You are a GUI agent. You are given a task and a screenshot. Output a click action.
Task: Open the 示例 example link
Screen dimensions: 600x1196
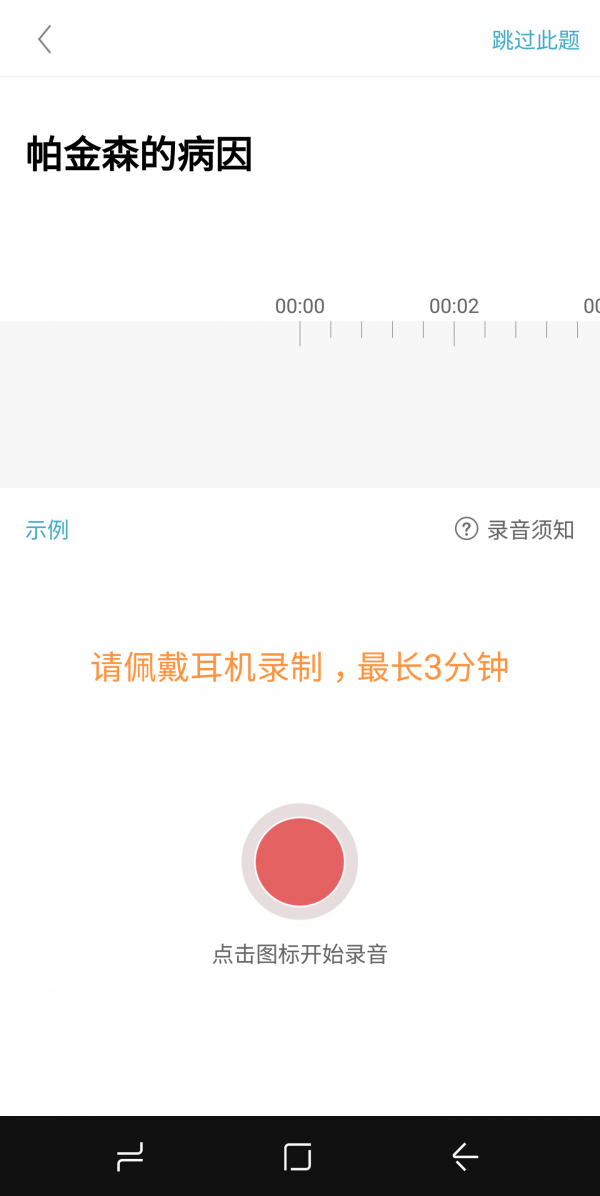47,530
